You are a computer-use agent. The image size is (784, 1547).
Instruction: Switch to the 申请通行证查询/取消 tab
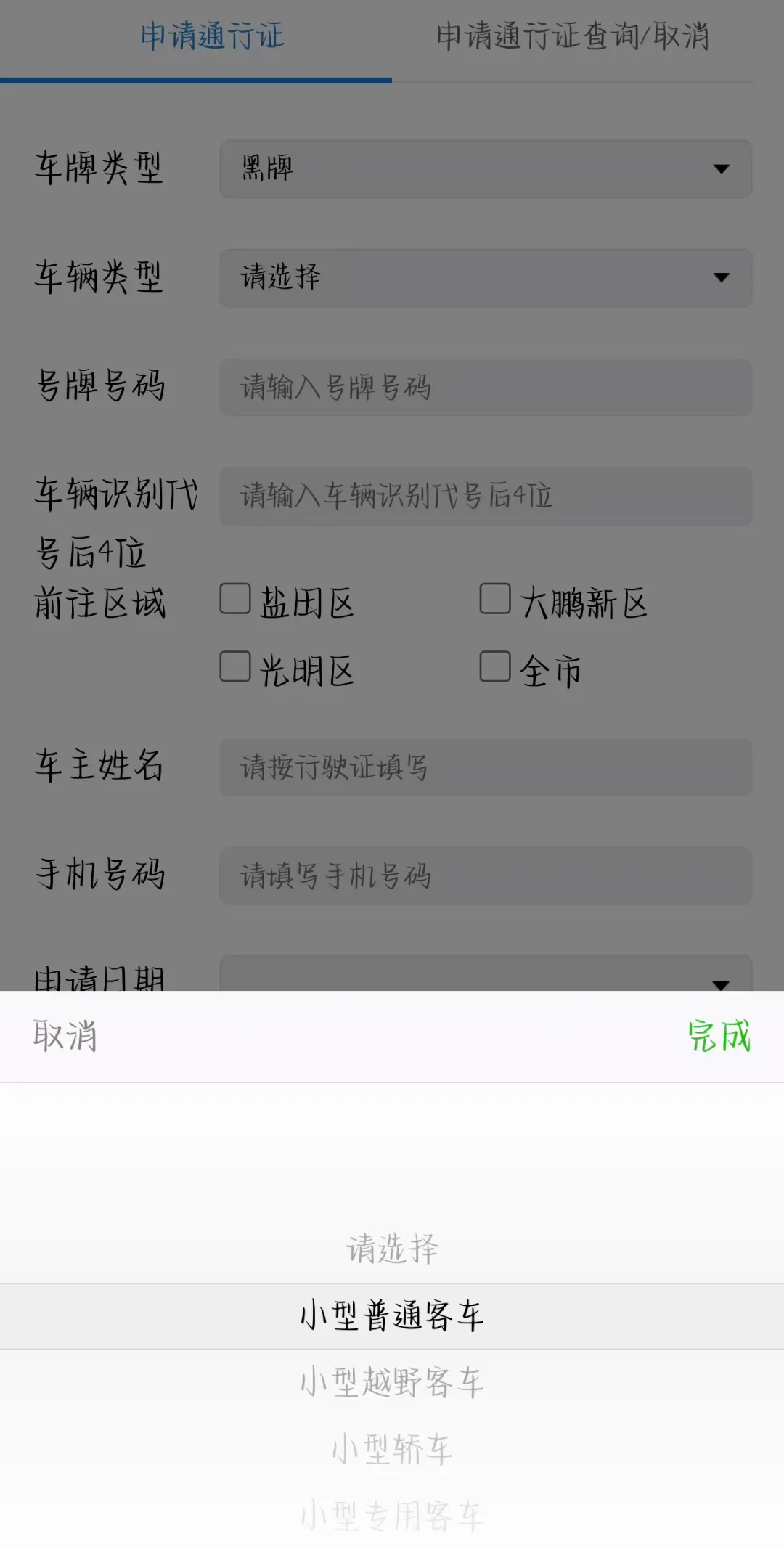pyautogui.click(x=572, y=36)
